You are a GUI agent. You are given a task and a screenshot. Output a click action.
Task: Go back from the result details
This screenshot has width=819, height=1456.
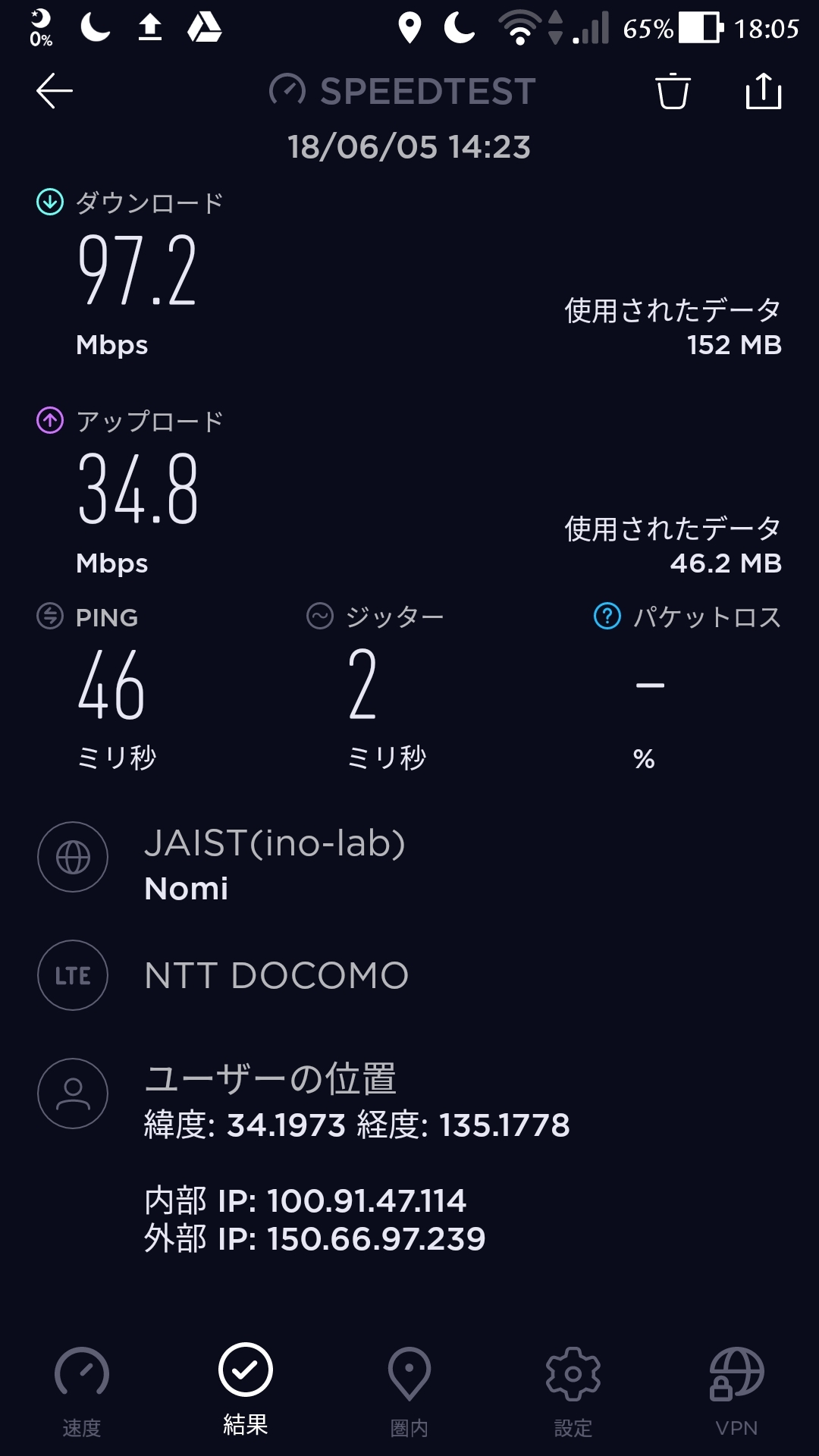point(55,91)
